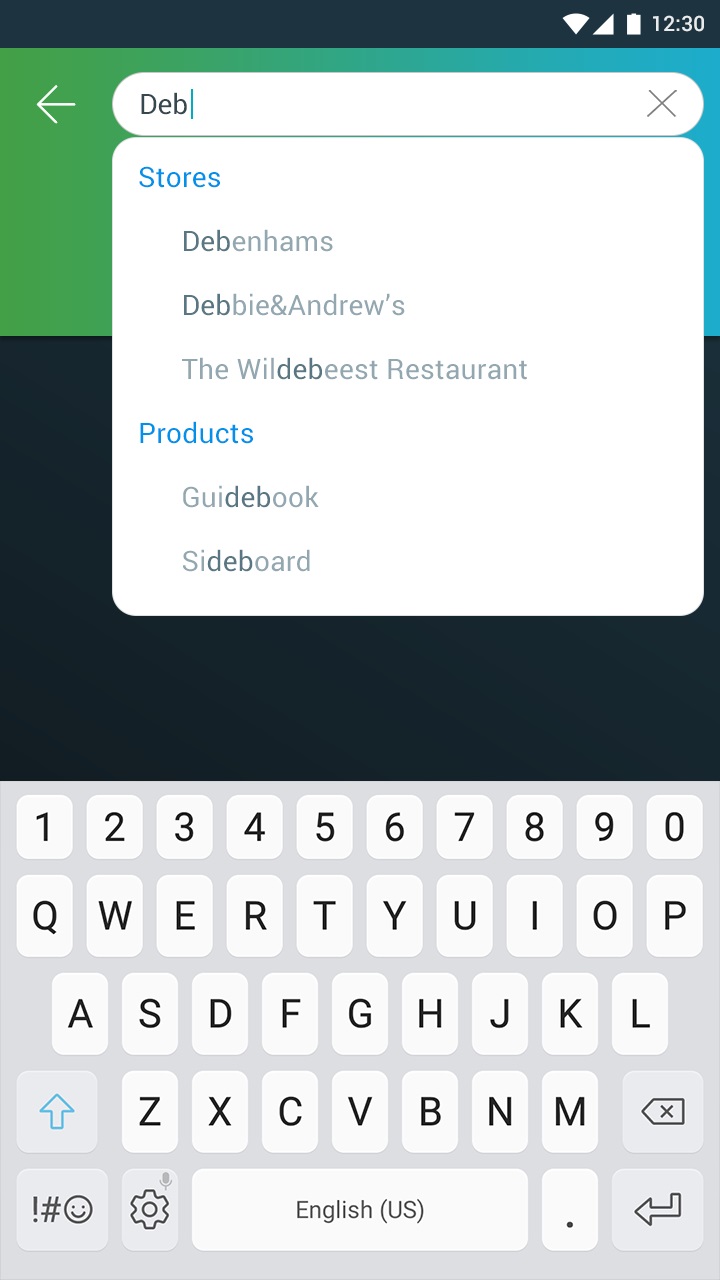Open the Sideboard product suggestion
720x1280 pixels.
(246, 561)
